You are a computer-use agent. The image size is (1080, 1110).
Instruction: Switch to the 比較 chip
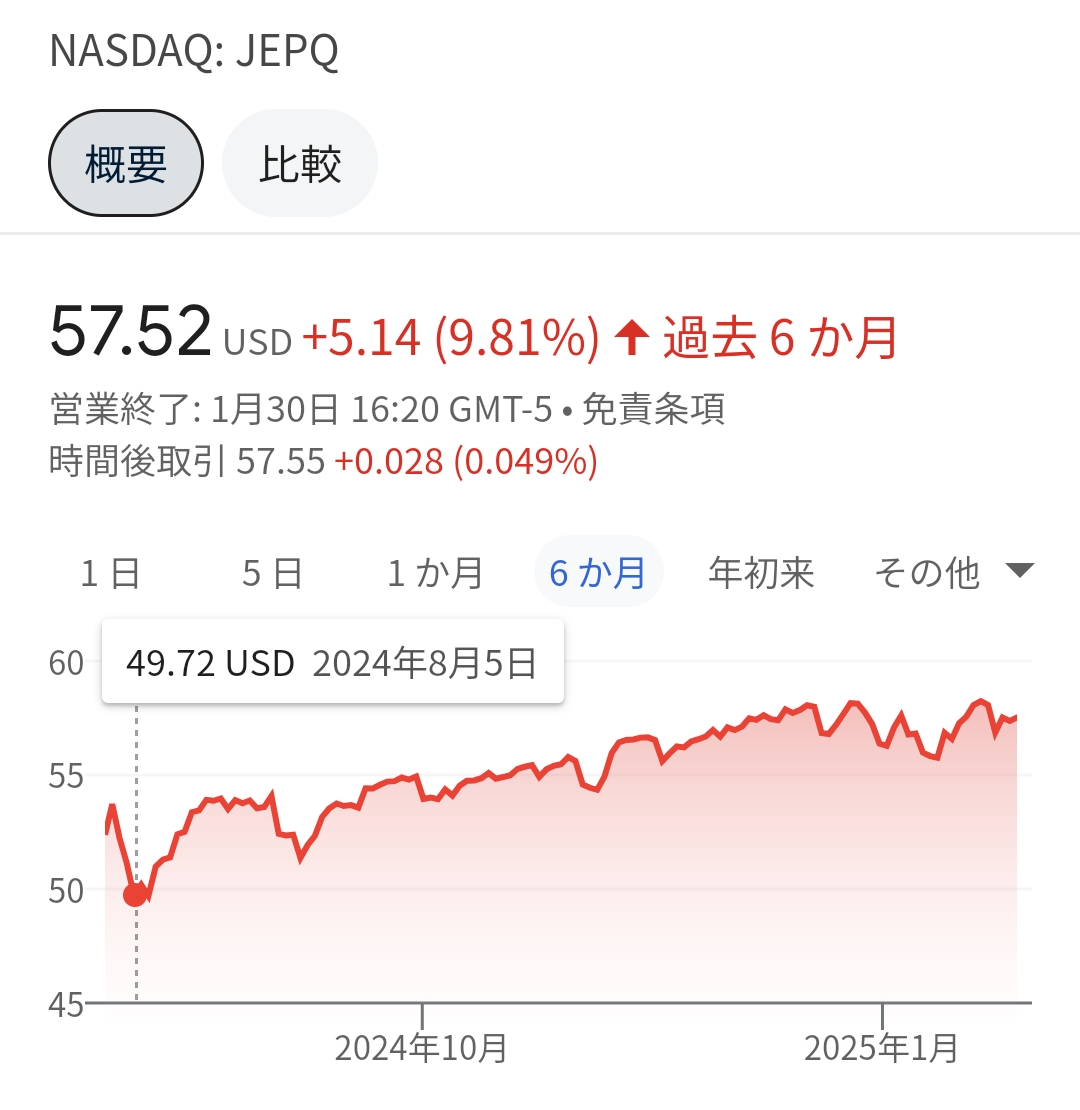pos(300,164)
